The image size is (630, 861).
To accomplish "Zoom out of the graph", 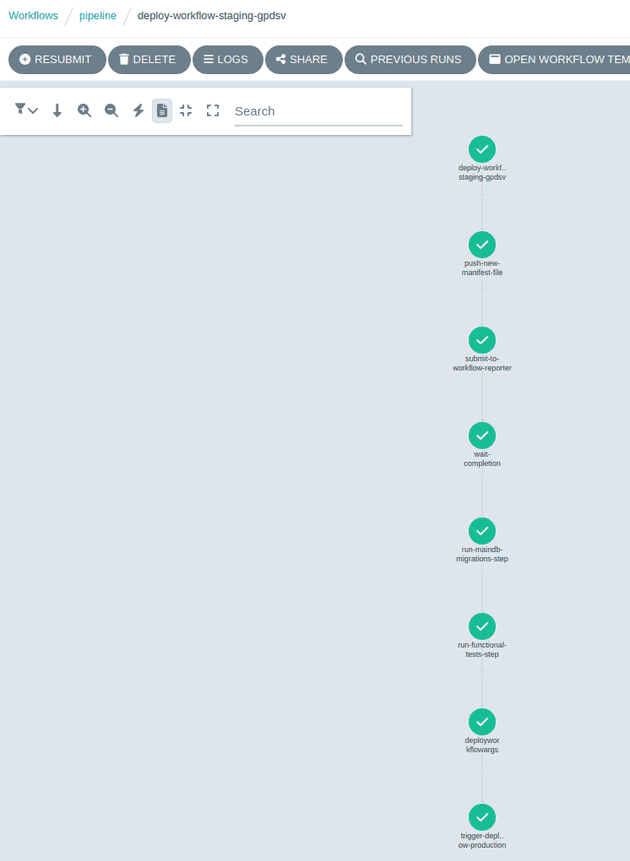I will pyautogui.click(x=111, y=111).
